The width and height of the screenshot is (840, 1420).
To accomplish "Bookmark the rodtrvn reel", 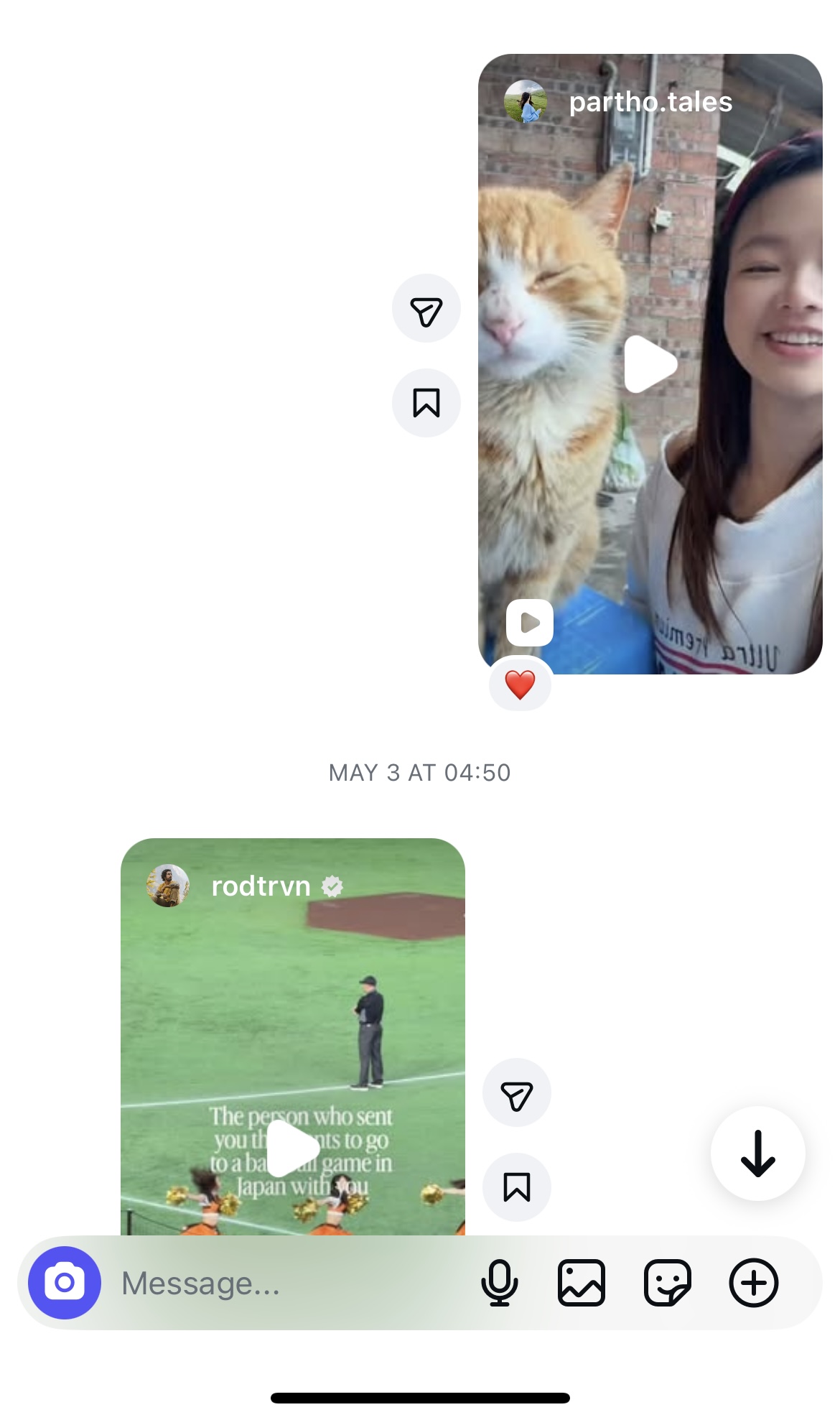I will 517,1187.
